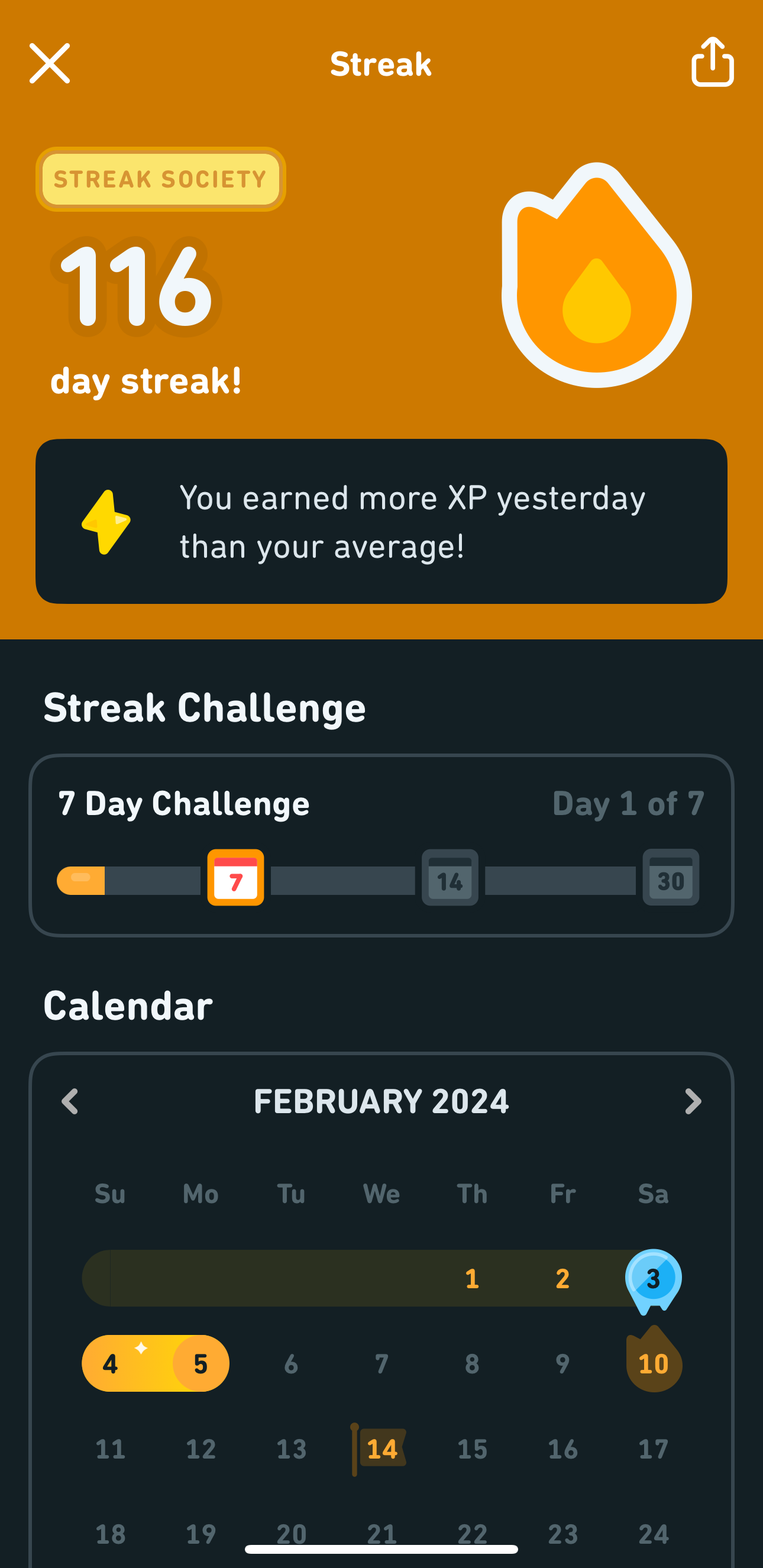Share your 116 day streak
This screenshot has height=1568, width=763.
click(x=713, y=62)
